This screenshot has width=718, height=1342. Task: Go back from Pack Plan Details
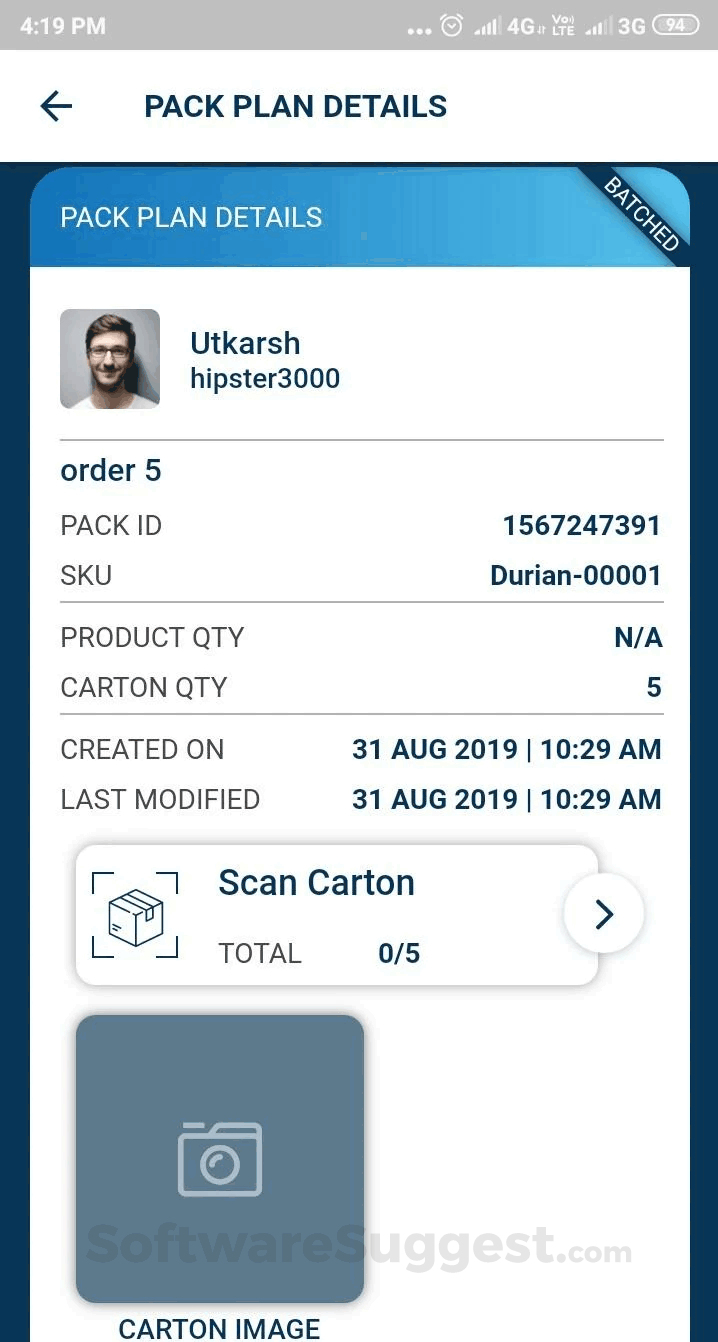click(56, 106)
